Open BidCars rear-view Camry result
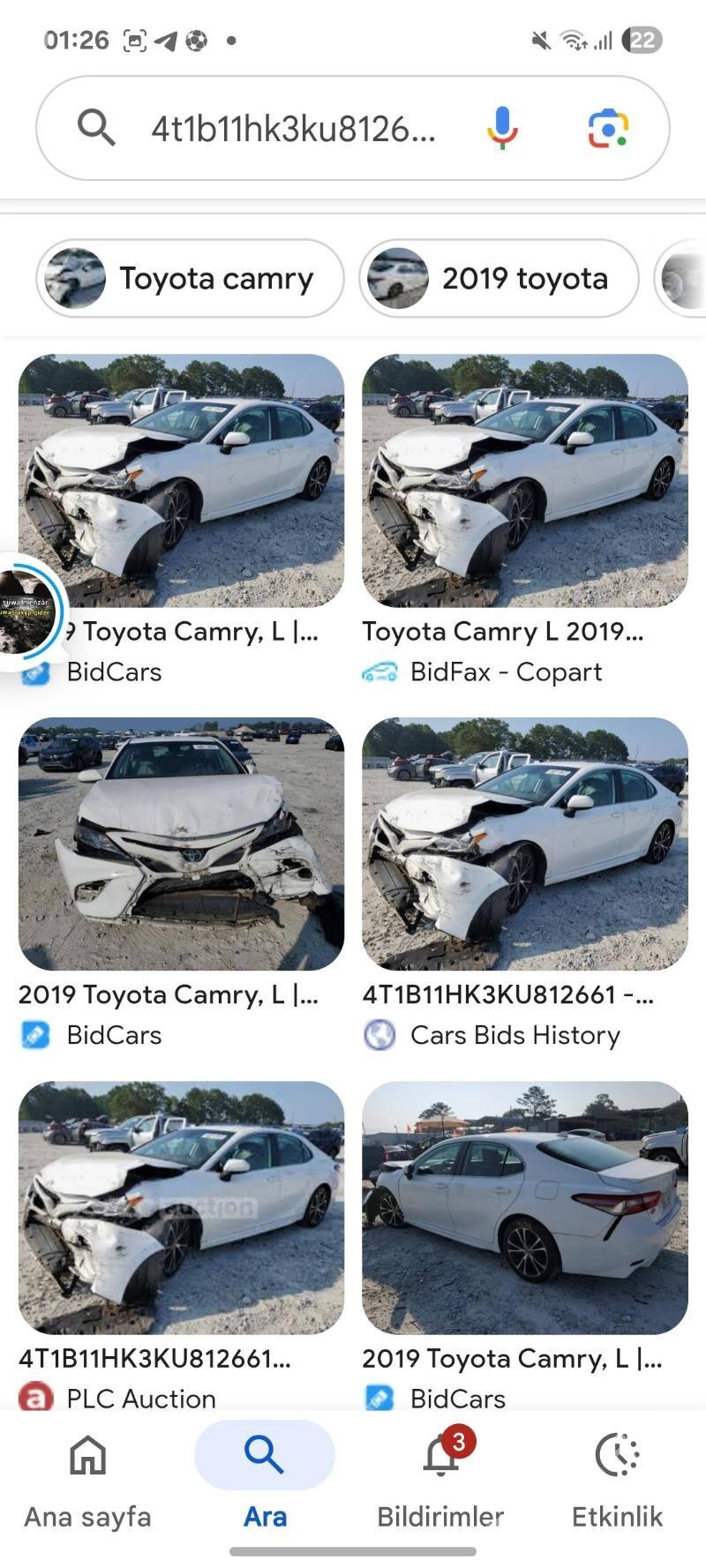The width and height of the screenshot is (706, 1568). pyautogui.click(x=524, y=1208)
